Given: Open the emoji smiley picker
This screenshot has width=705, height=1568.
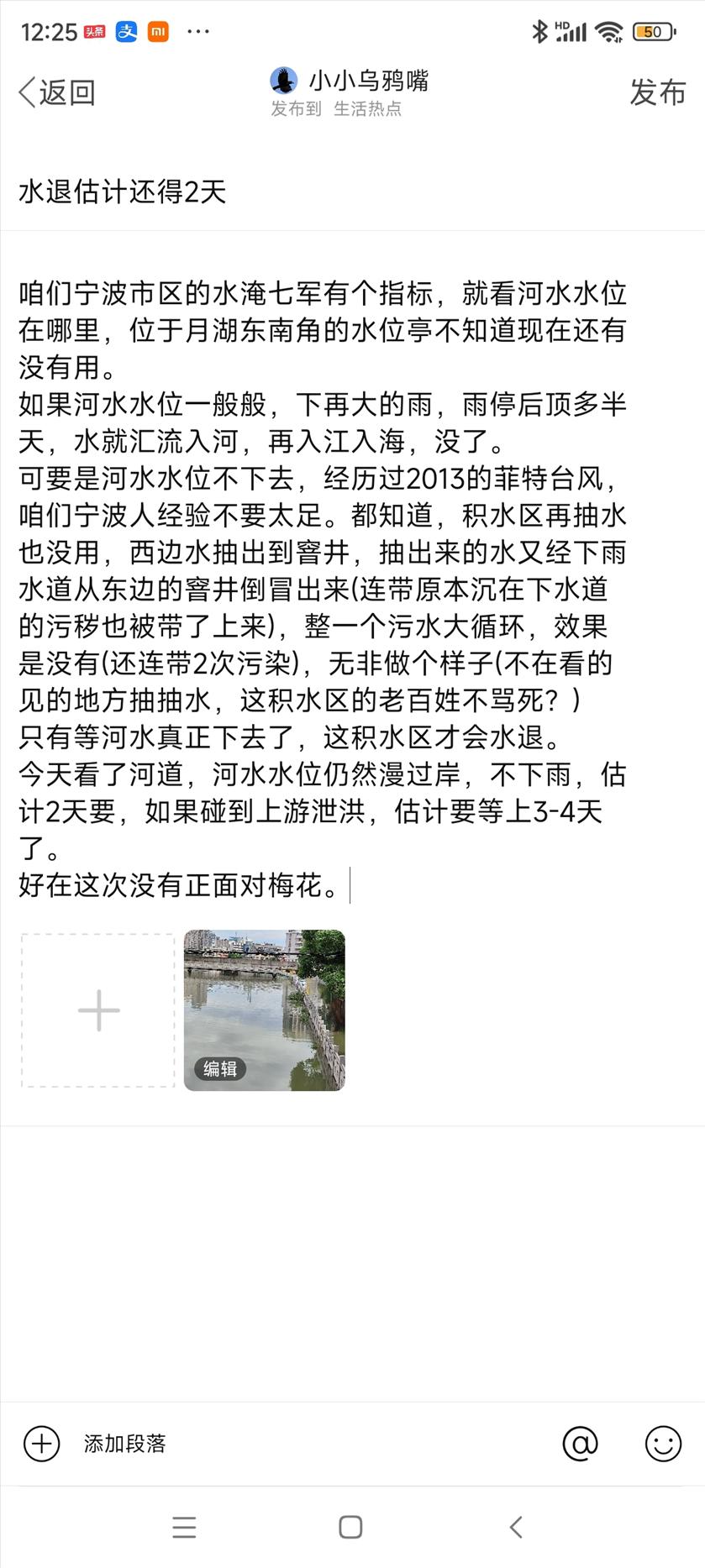Looking at the screenshot, I should [663, 1444].
